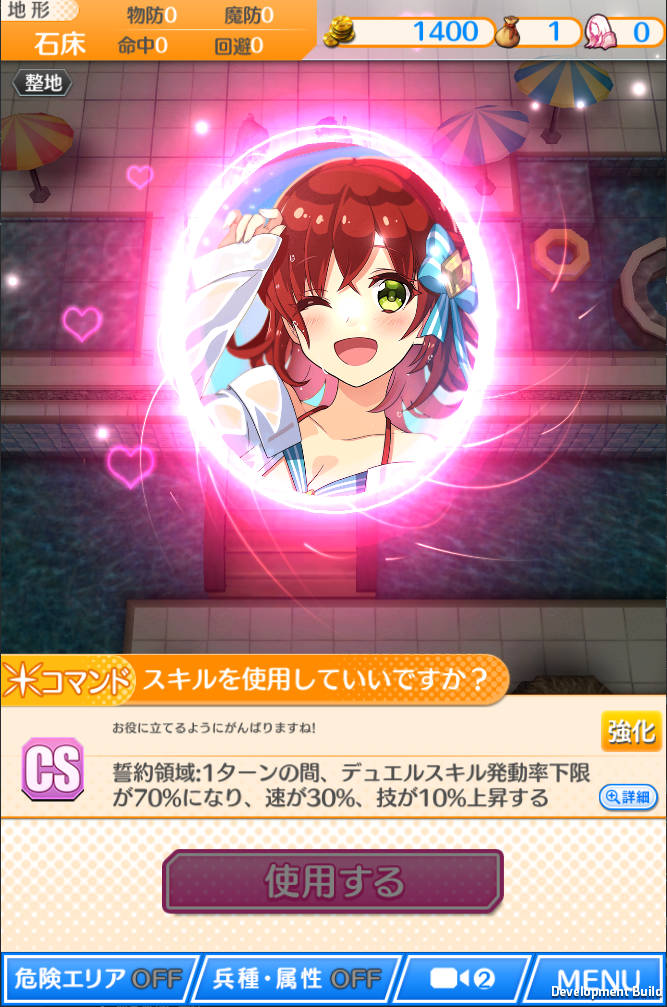Open the MENU button
667x1007 pixels.
tap(597, 978)
